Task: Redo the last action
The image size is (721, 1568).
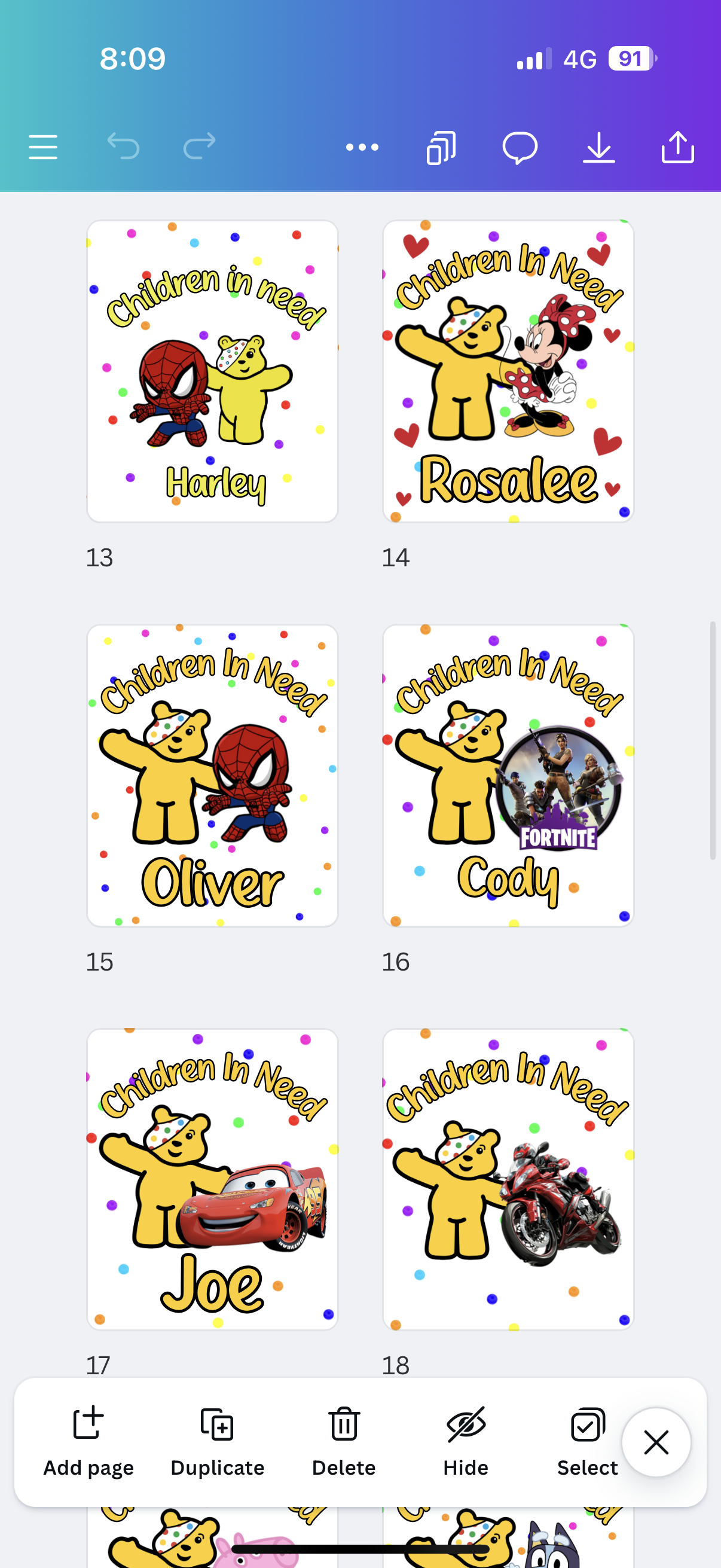Action: tap(200, 147)
